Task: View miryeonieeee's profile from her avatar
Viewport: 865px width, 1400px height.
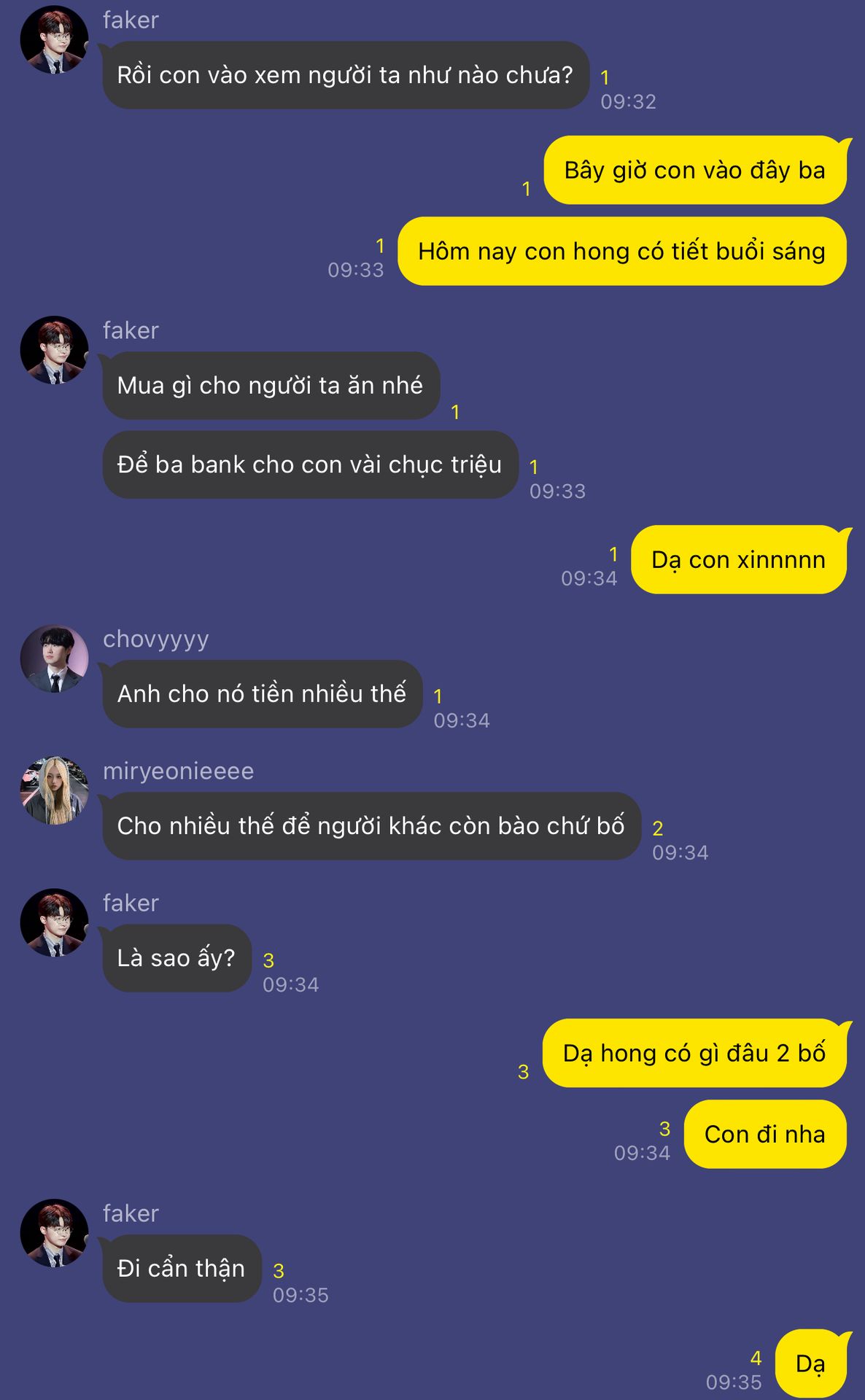Action: pos(54,790)
